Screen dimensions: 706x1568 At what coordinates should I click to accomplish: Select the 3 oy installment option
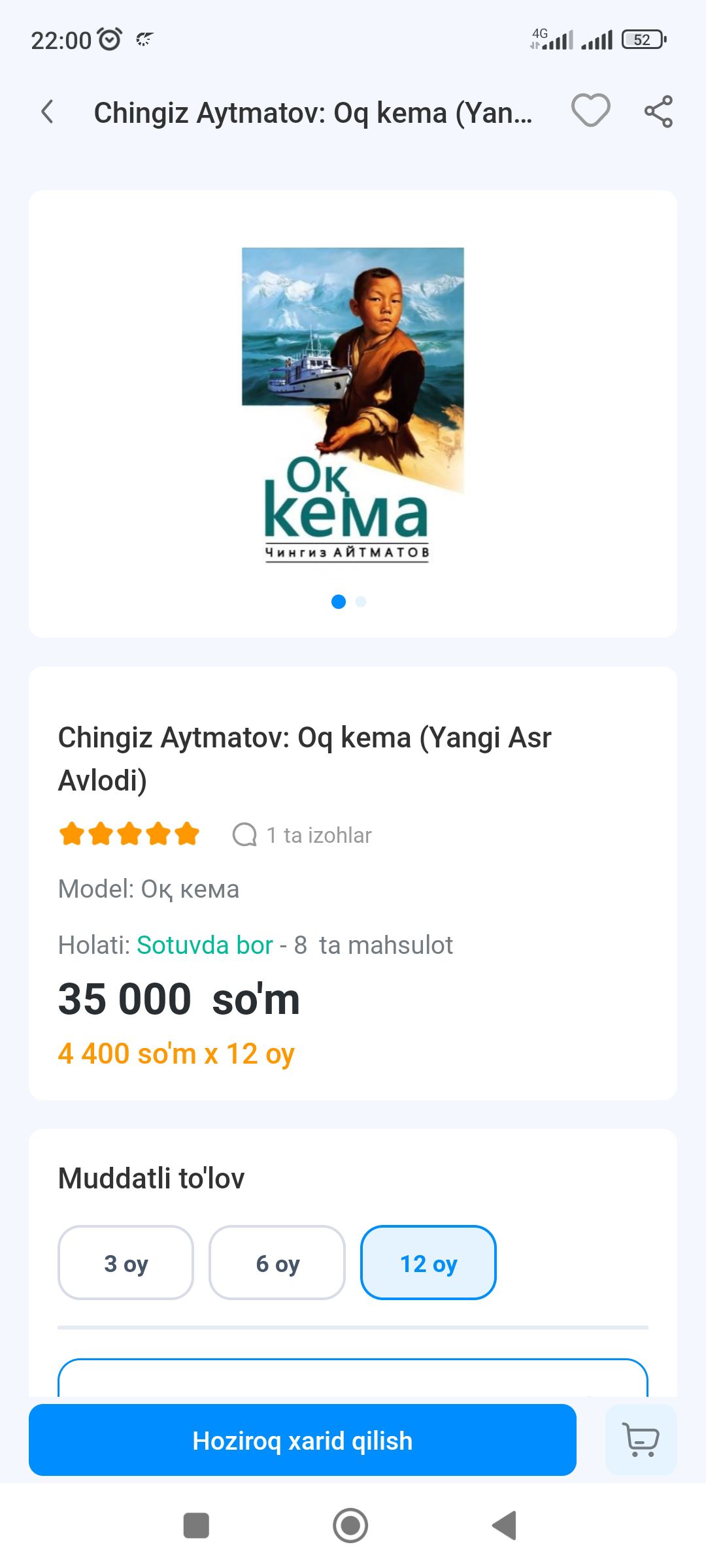[126, 1263]
